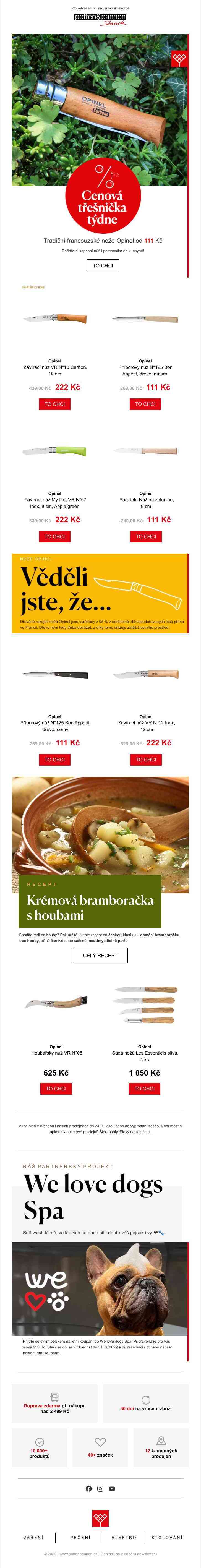Tap TO CHCI for My first N°07 Apple green
Image resolution: width=201 pixels, height=1568 pixels.
point(55,536)
